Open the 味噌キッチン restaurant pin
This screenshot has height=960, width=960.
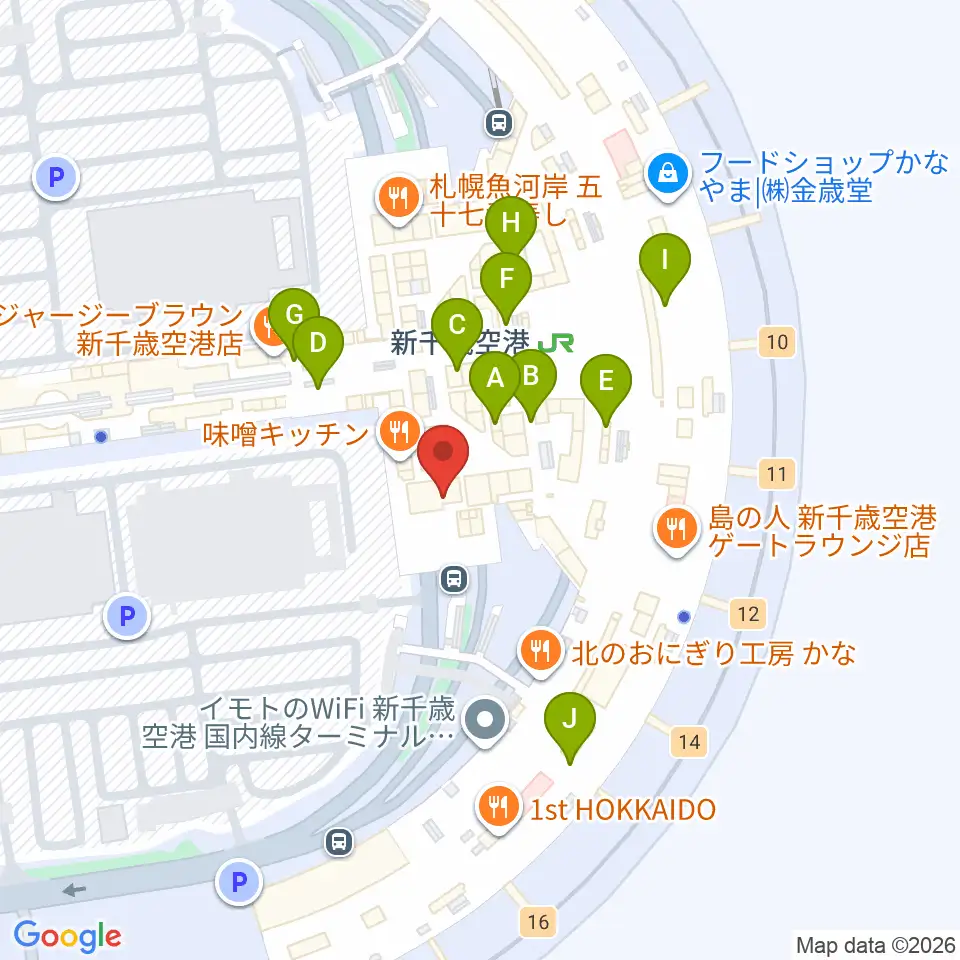400,434
